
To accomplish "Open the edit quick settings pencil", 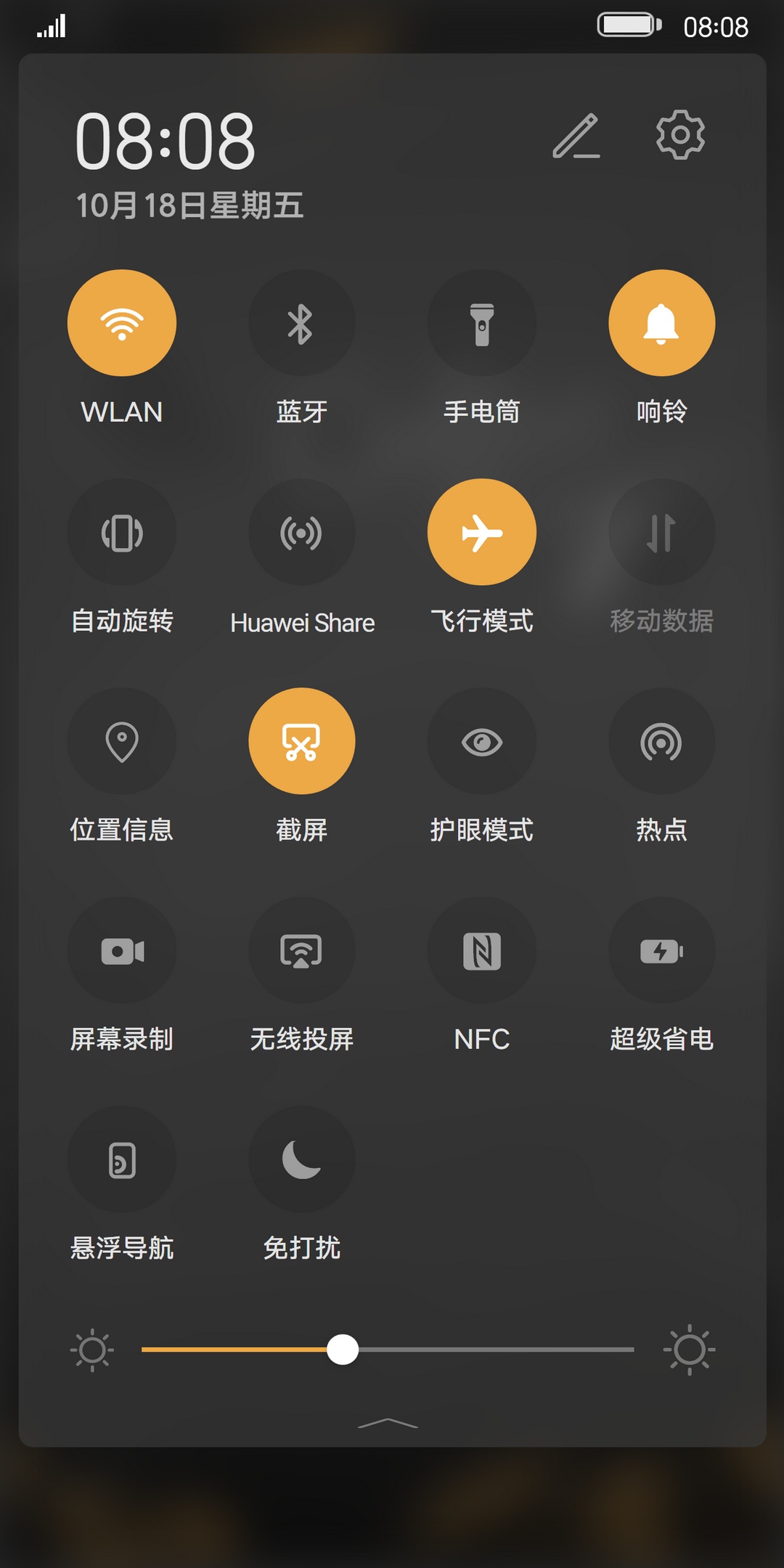I will (576, 136).
